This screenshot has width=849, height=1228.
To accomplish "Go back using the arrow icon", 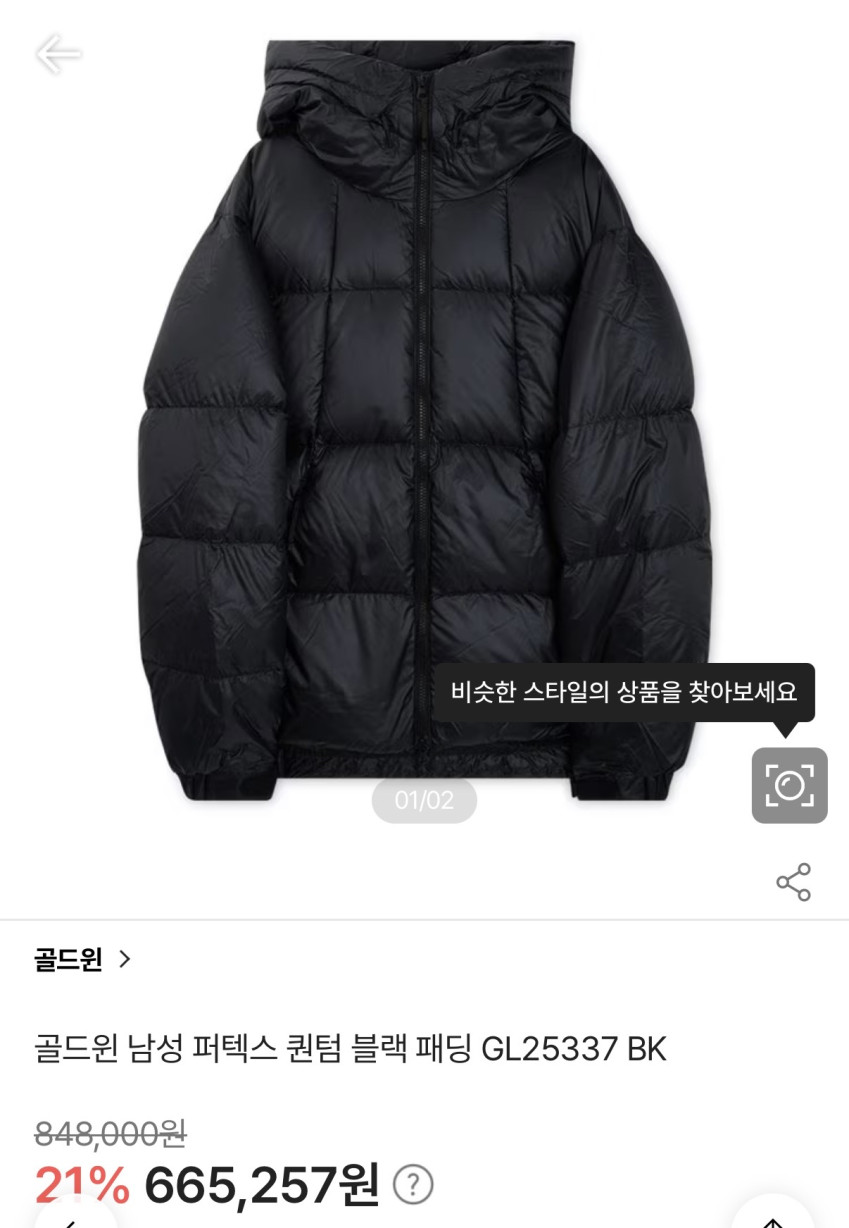I will pos(58,54).
